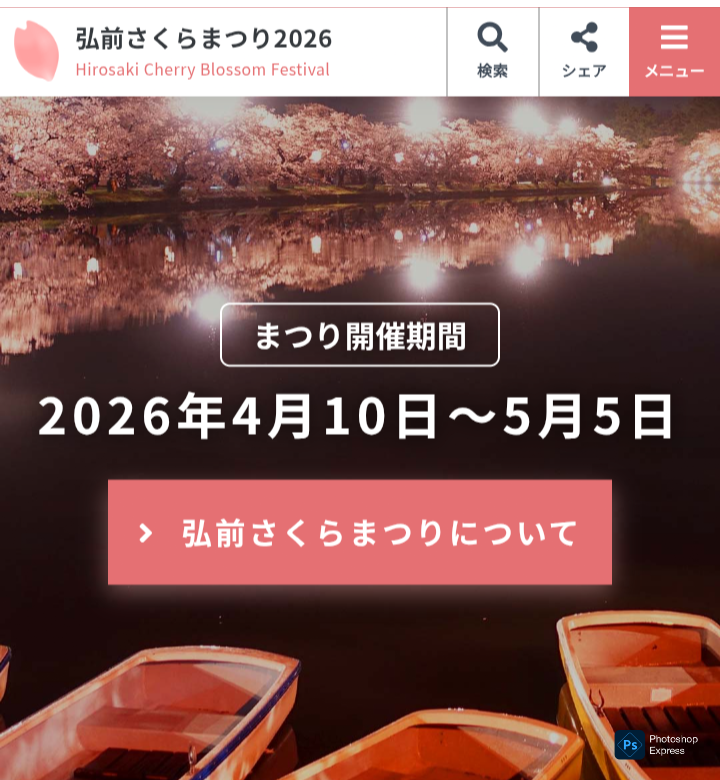
Task: Open 弘前さくらまつりについて button
Action: 360,532
